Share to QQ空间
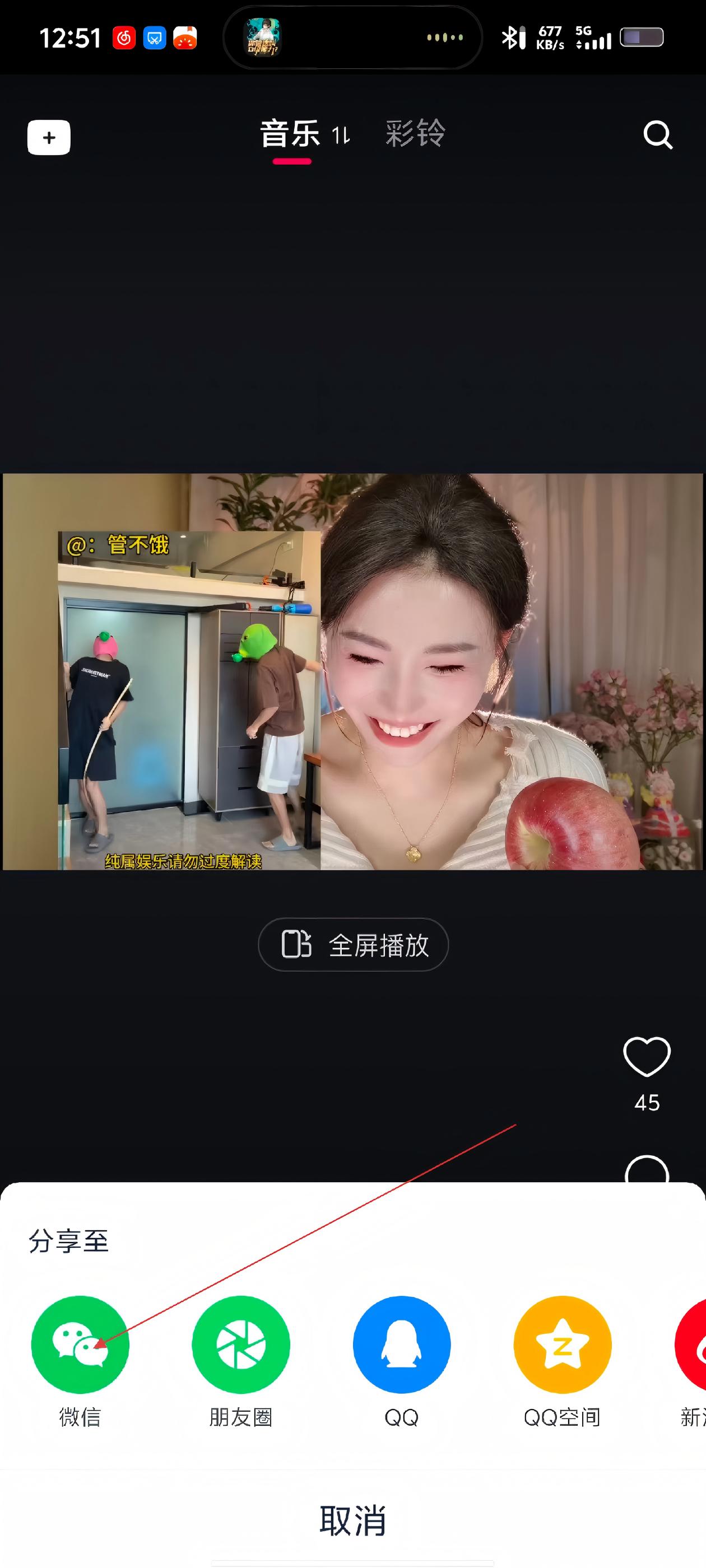 coord(562,1344)
